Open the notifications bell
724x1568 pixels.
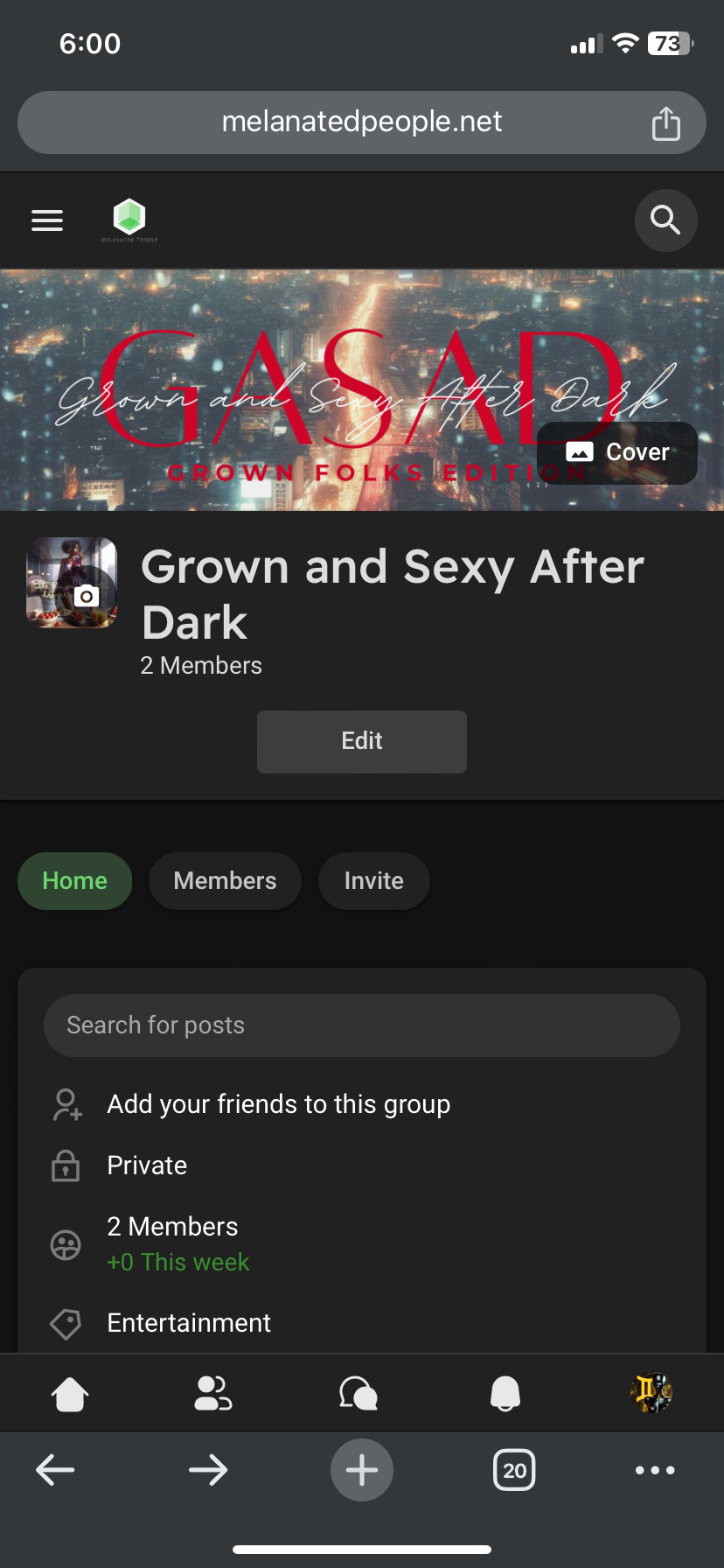[505, 1394]
